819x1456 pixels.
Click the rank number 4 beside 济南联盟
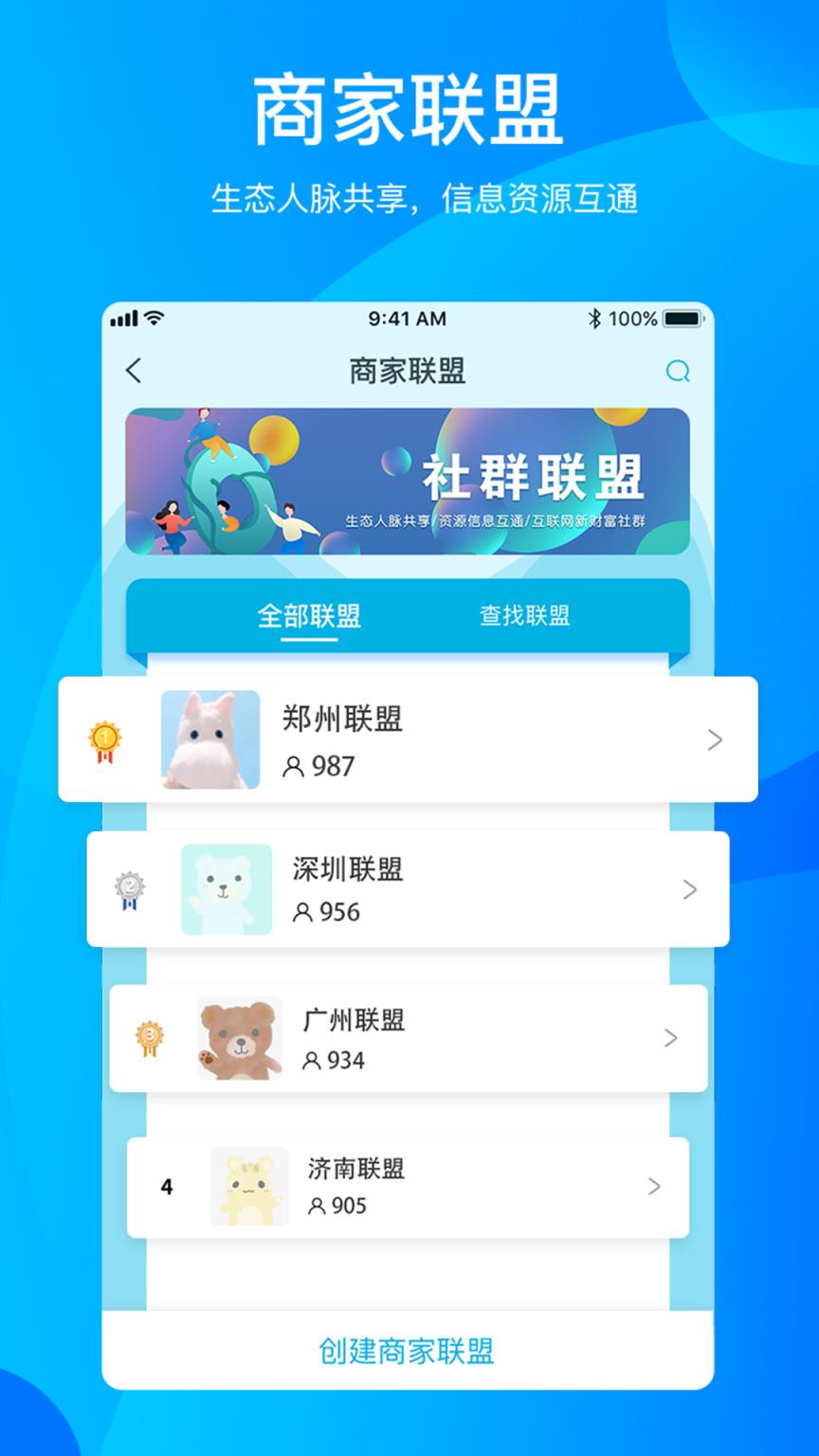coord(168,1187)
